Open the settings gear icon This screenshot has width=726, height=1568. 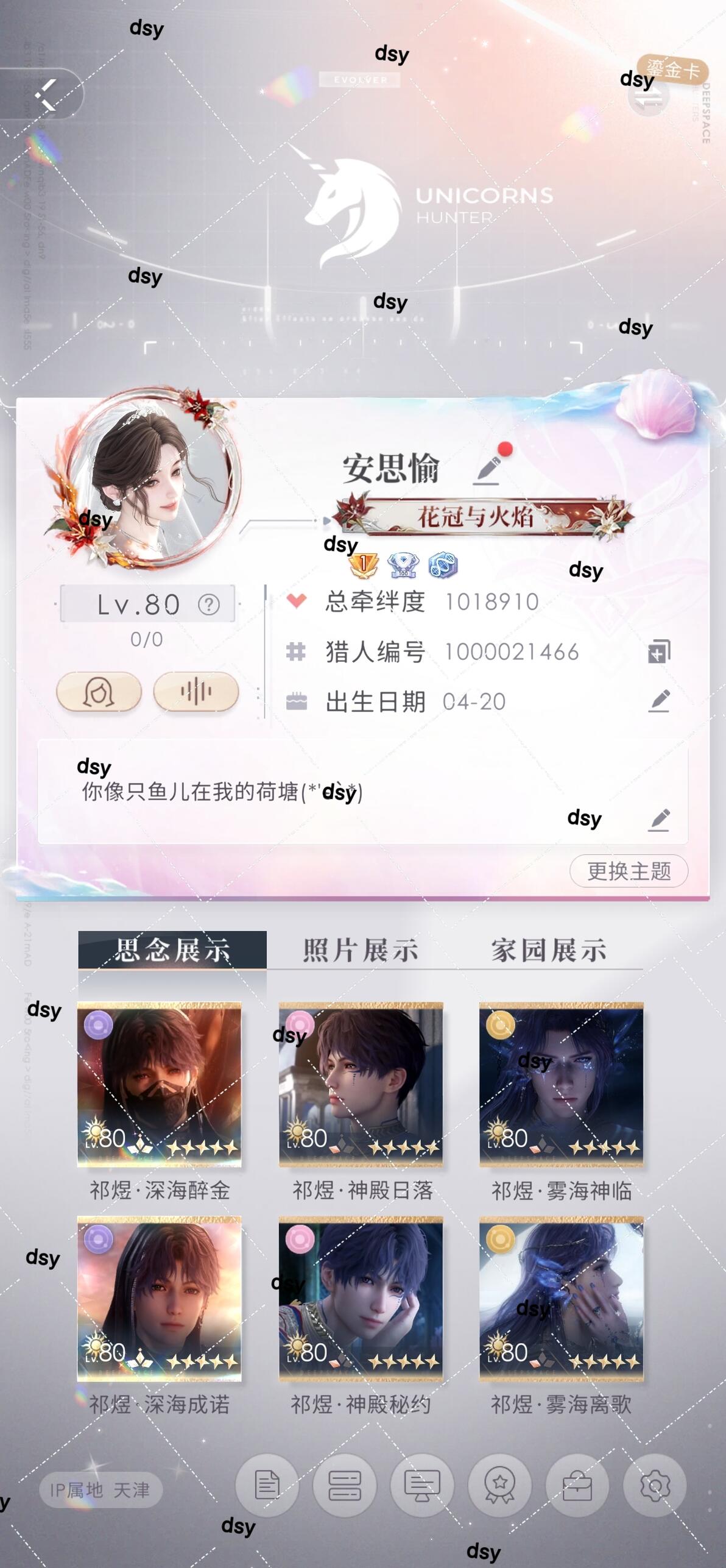[x=655, y=1485]
